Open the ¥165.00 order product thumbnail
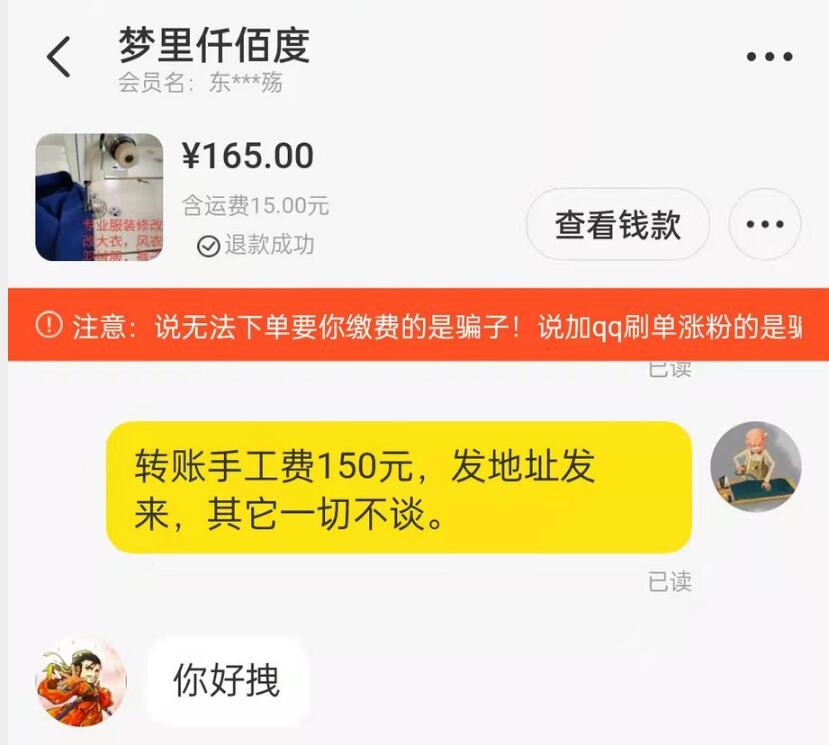This screenshot has width=829, height=745. pos(99,197)
